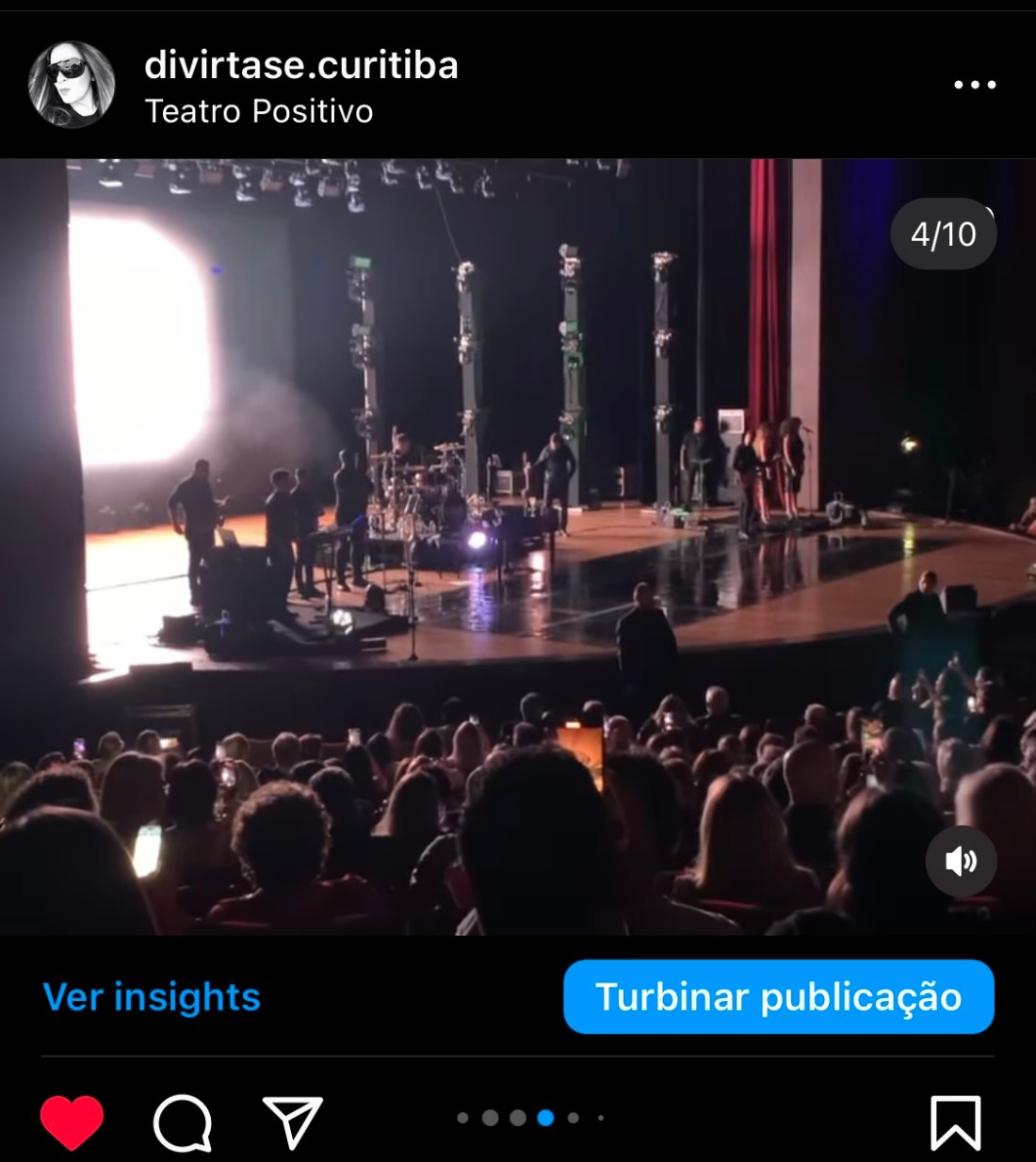Toggle the video sound speaker icon
The width and height of the screenshot is (1036, 1162).
coord(961,861)
